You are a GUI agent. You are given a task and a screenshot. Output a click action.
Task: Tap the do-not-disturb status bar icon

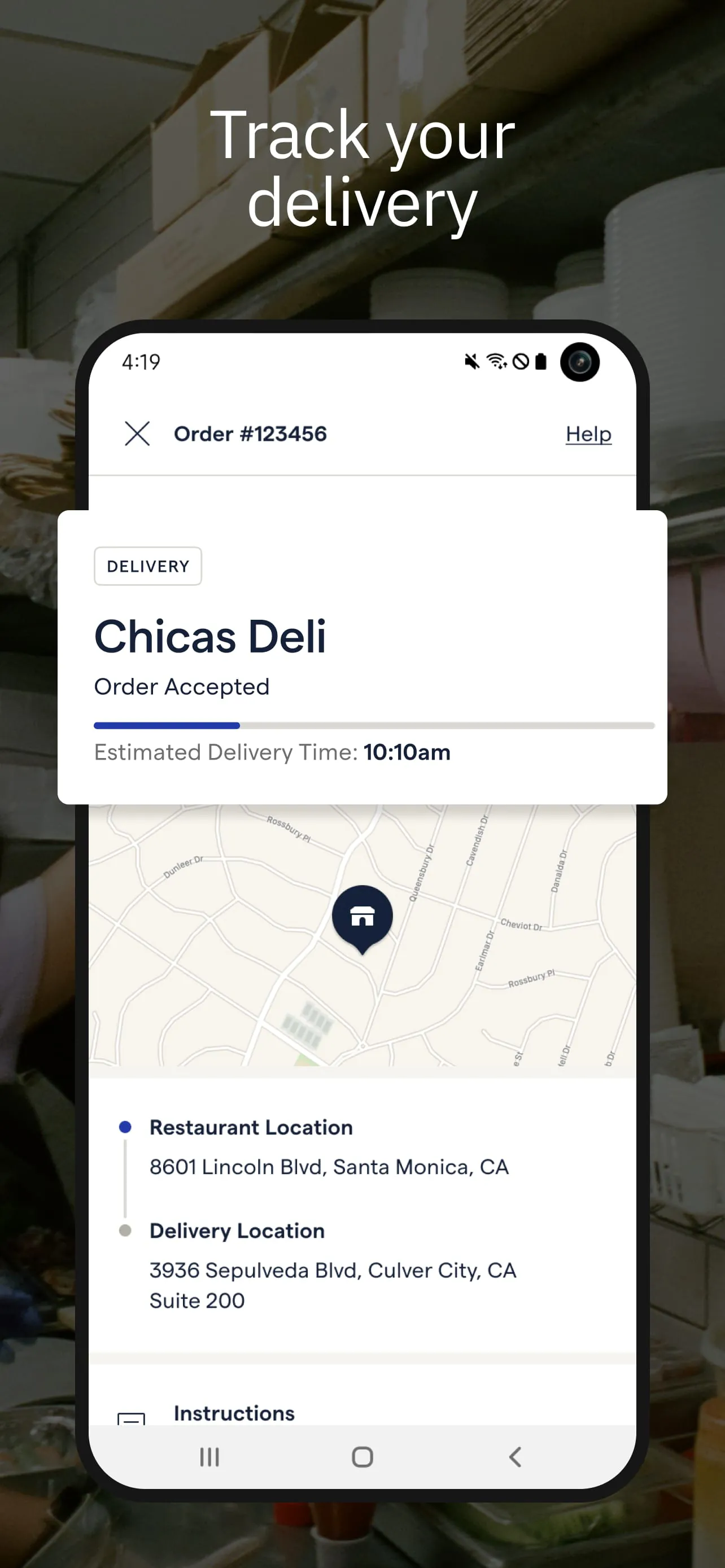pos(519,362)
